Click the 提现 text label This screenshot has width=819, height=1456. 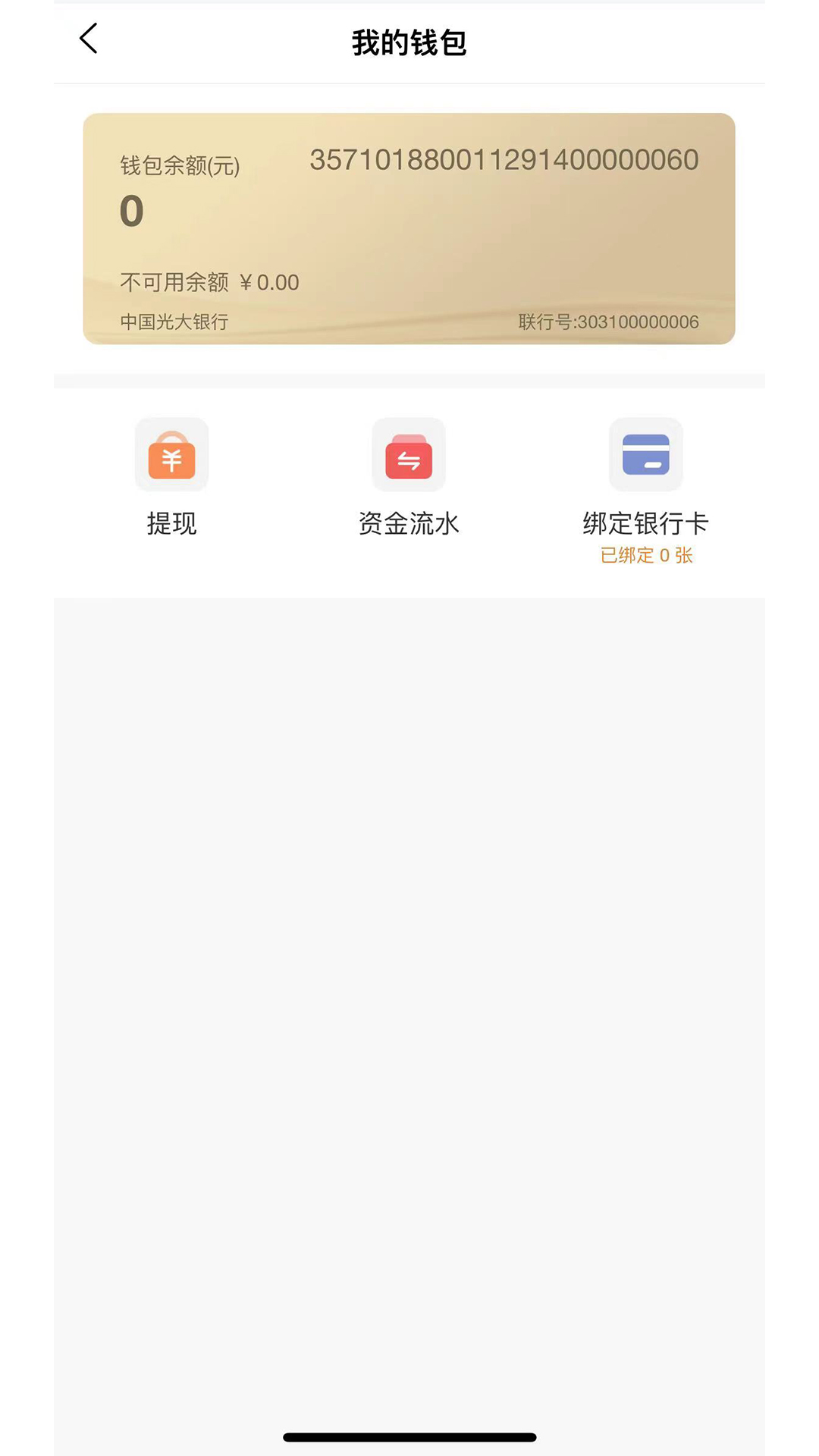click(x=171, y=523)
